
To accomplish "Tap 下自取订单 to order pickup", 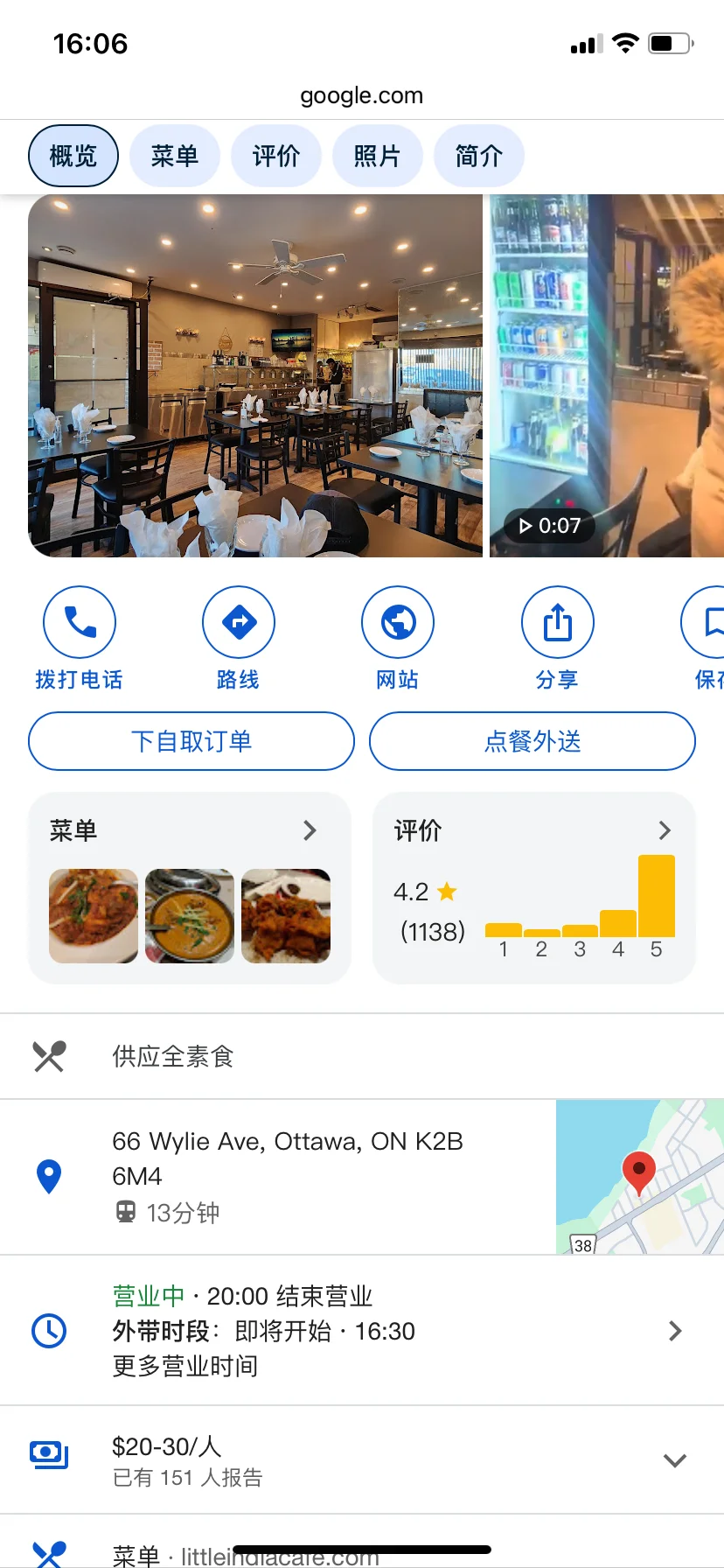I will (x=191, y=741).
